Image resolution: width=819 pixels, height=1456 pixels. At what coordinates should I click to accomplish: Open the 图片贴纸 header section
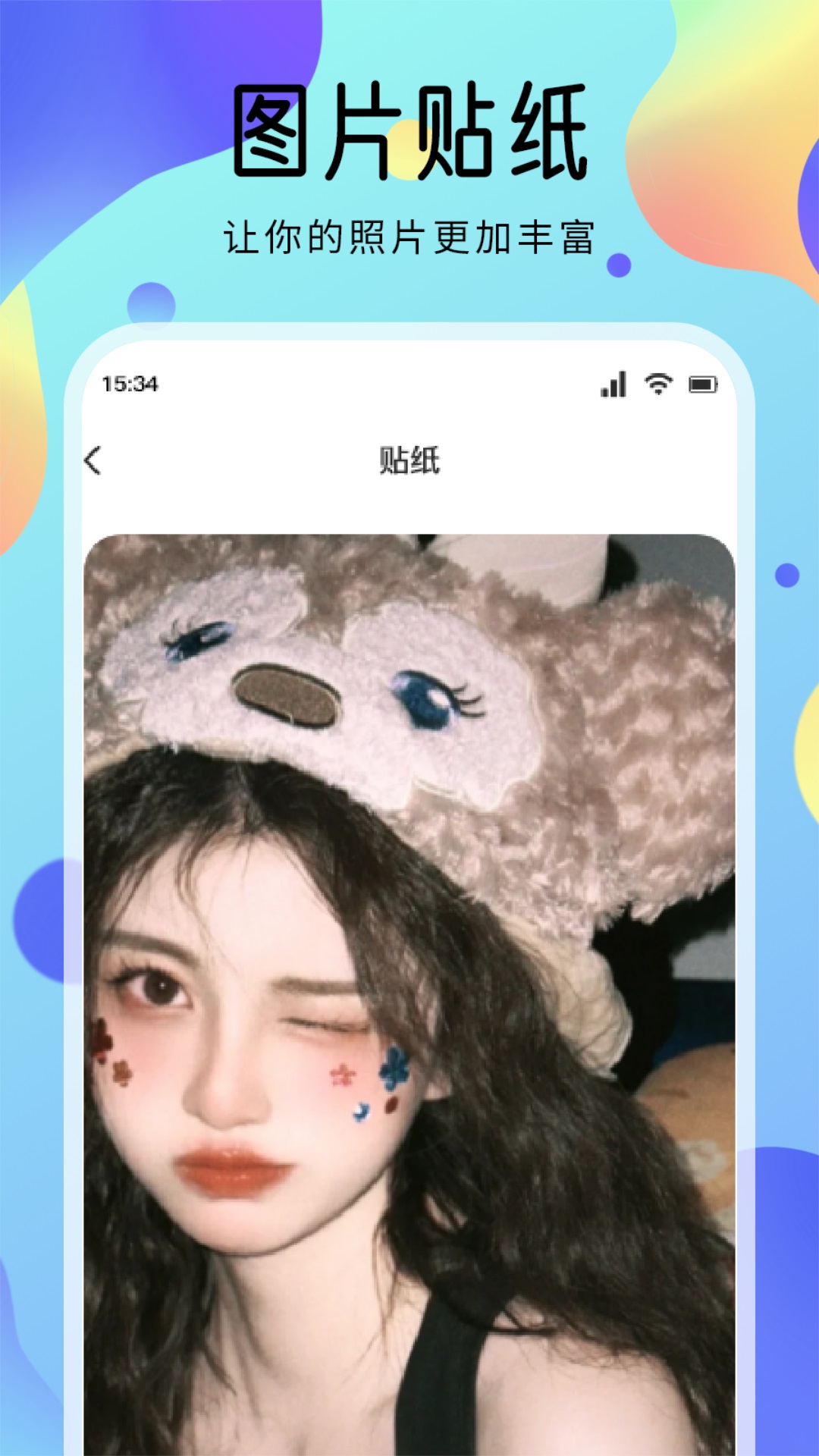click(409, 129)
